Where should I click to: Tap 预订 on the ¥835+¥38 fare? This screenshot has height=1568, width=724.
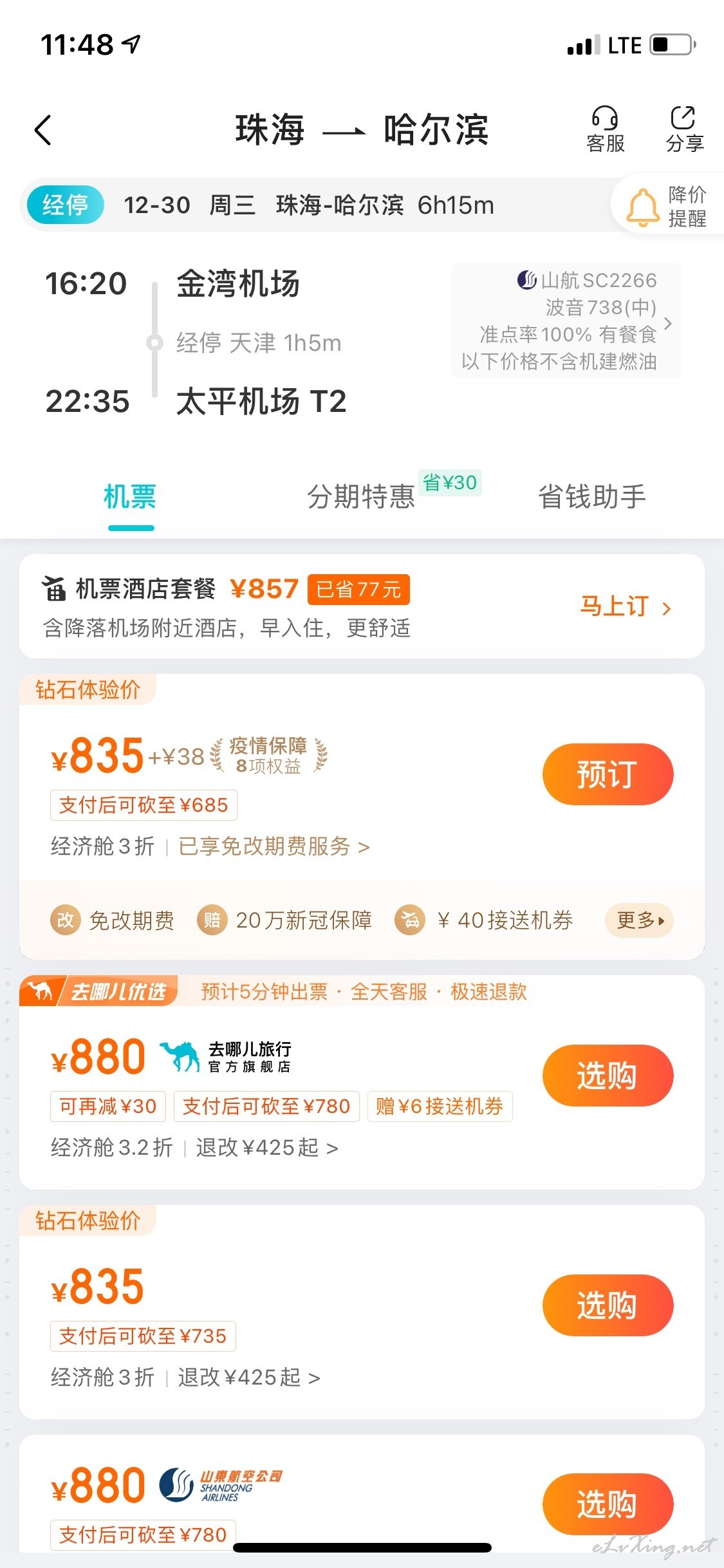[608, 774]
